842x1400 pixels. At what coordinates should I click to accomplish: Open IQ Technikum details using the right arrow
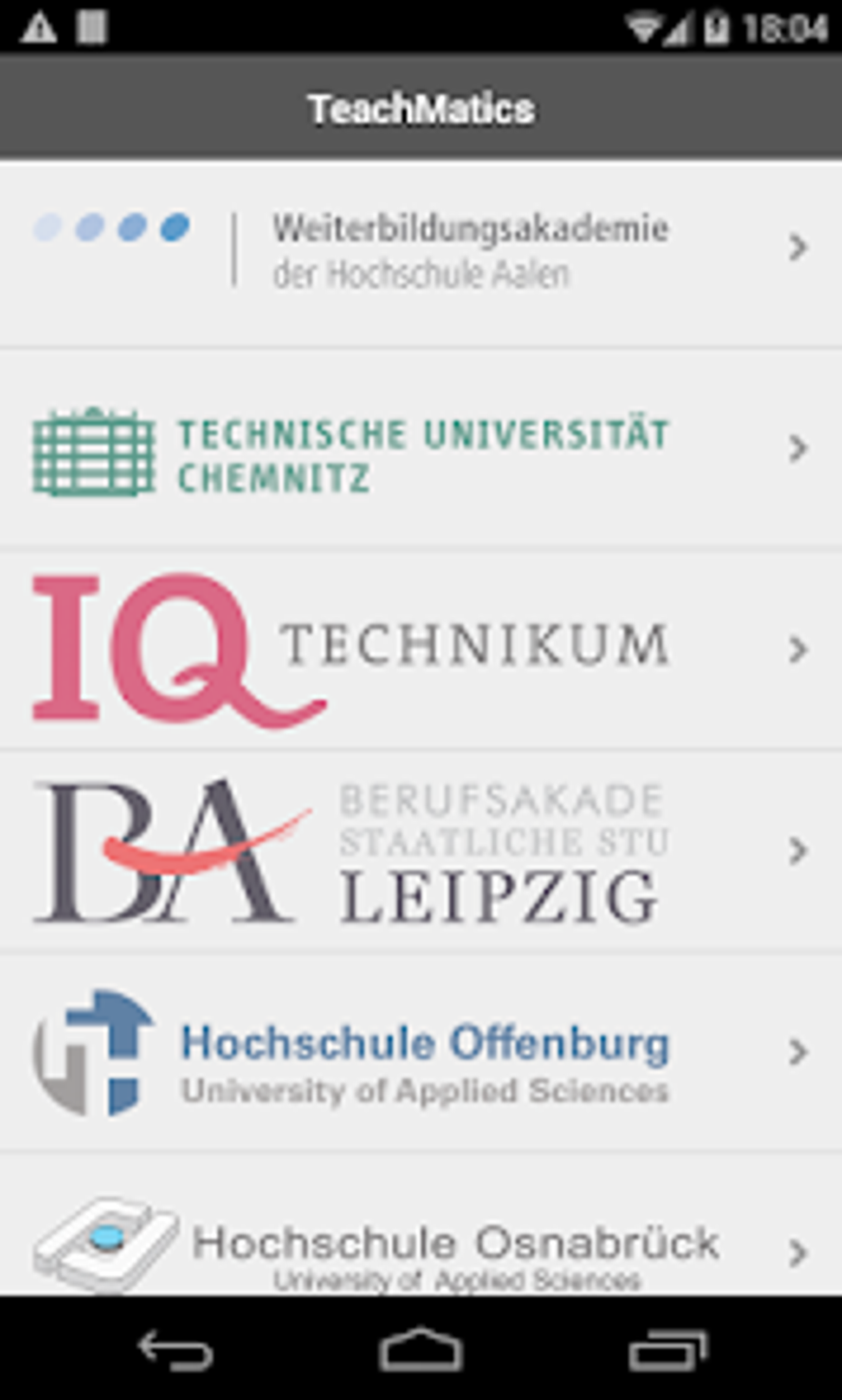pos(797,650)
